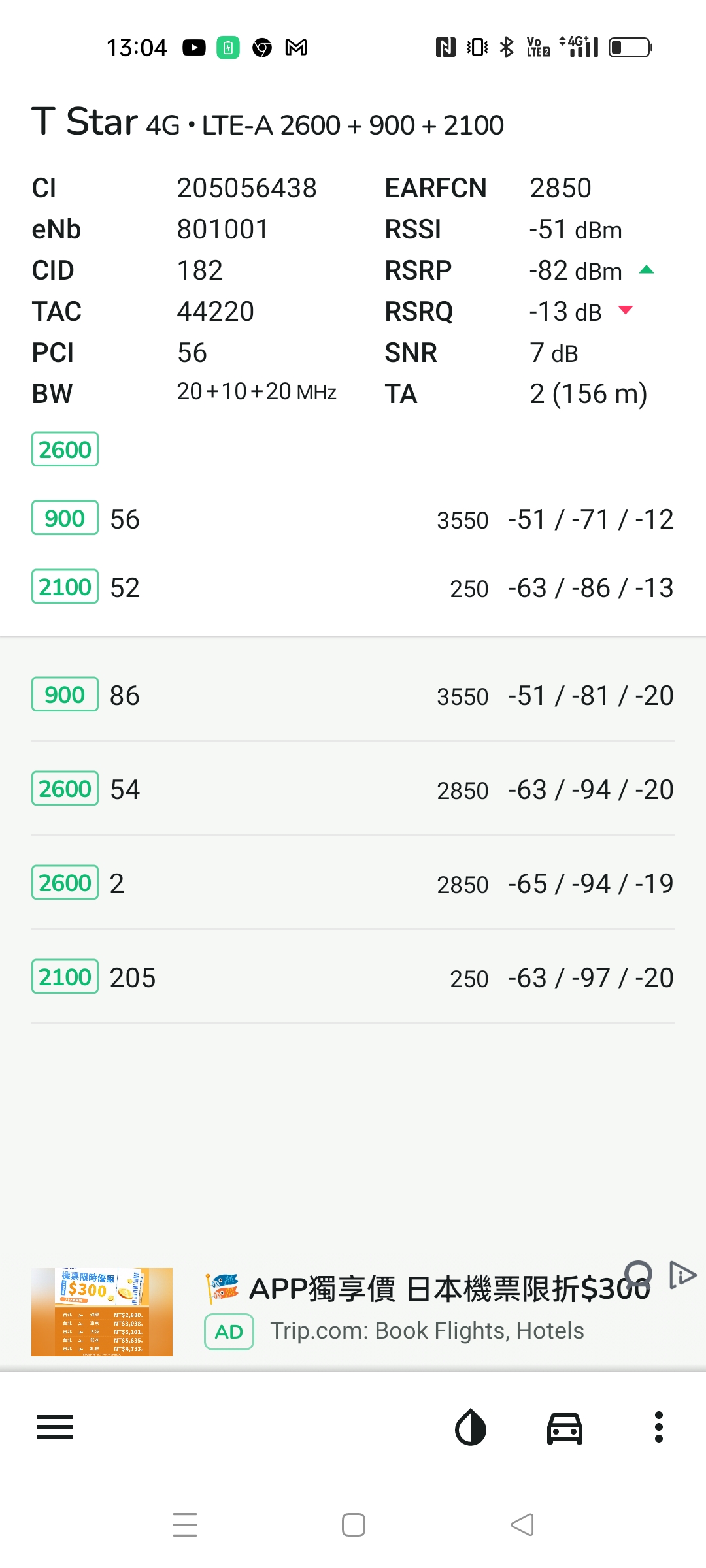
Task: Open the three-dot overflow menu
Action: (x=659, y=1427)
